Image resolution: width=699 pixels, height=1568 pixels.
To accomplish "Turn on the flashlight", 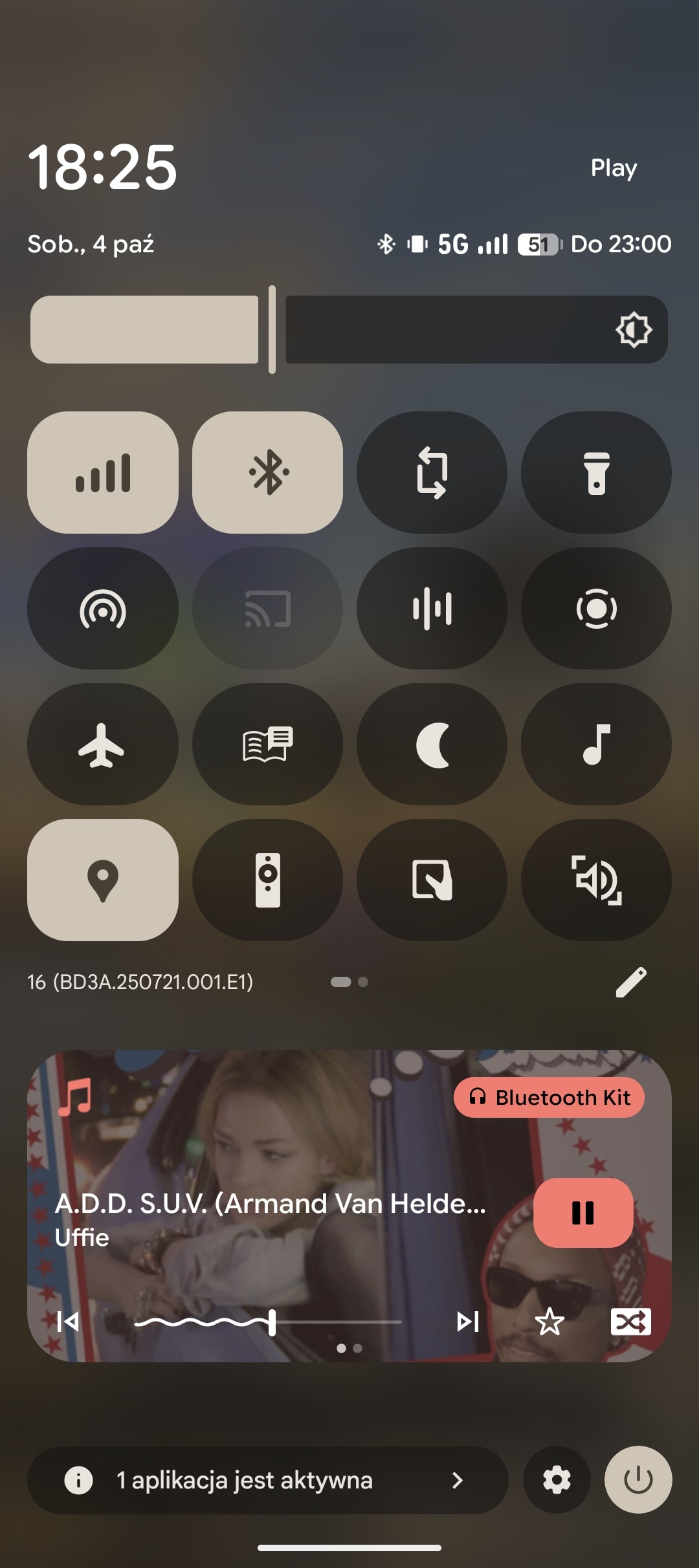I will pos(596,472).
